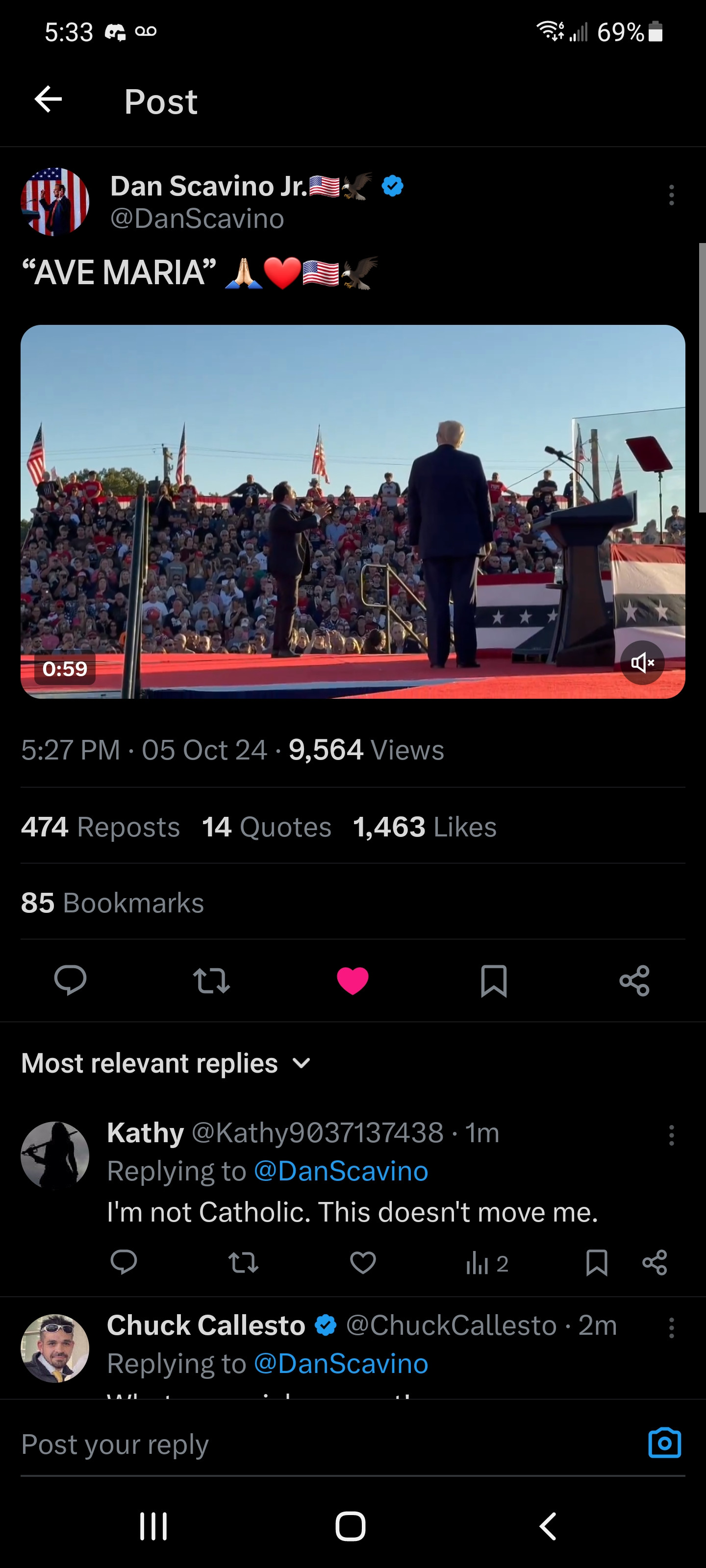Share the main post
Screen dimensions: 706x1568
tap(634, 980)
